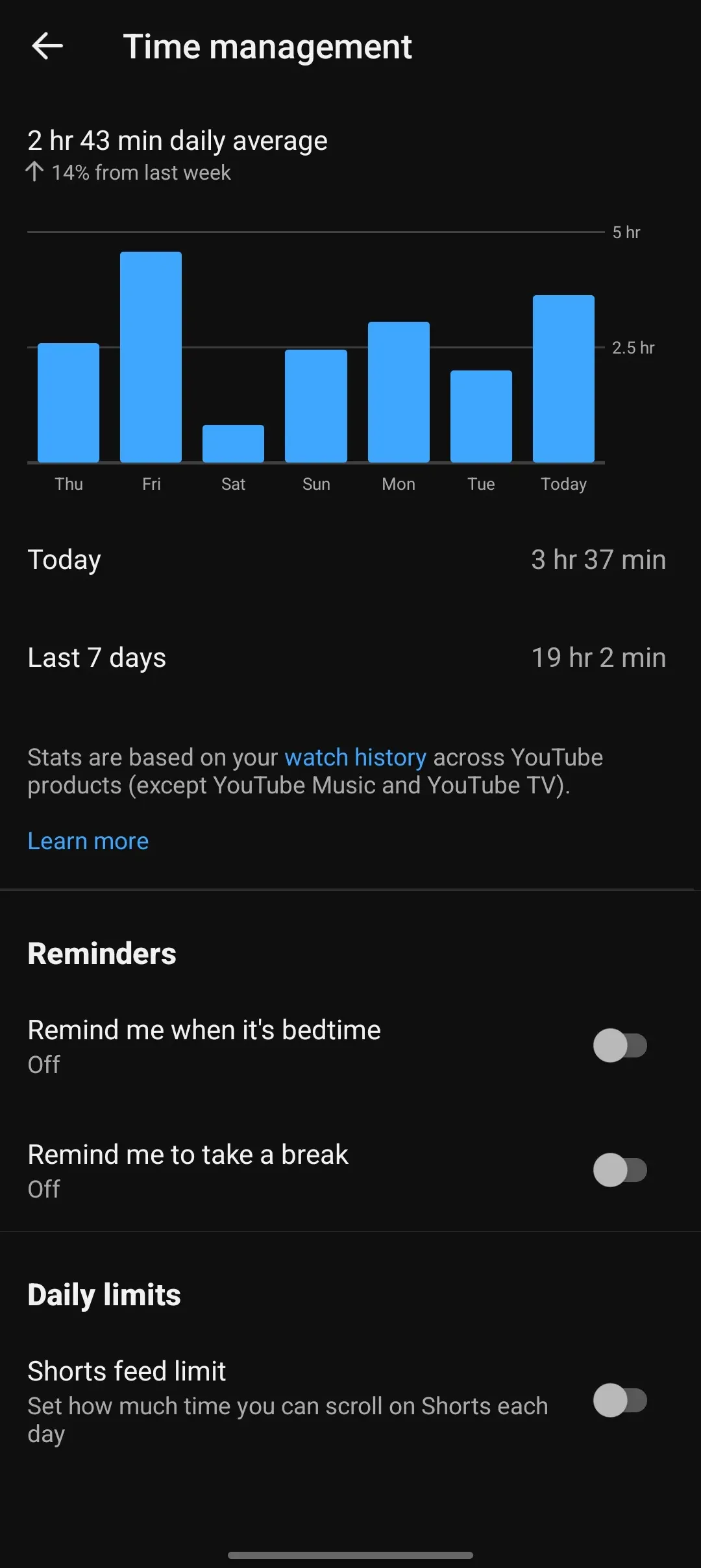Turn on Remind me to take a break
Viewport: 701px width, 1568px height.
(620, 1170)
